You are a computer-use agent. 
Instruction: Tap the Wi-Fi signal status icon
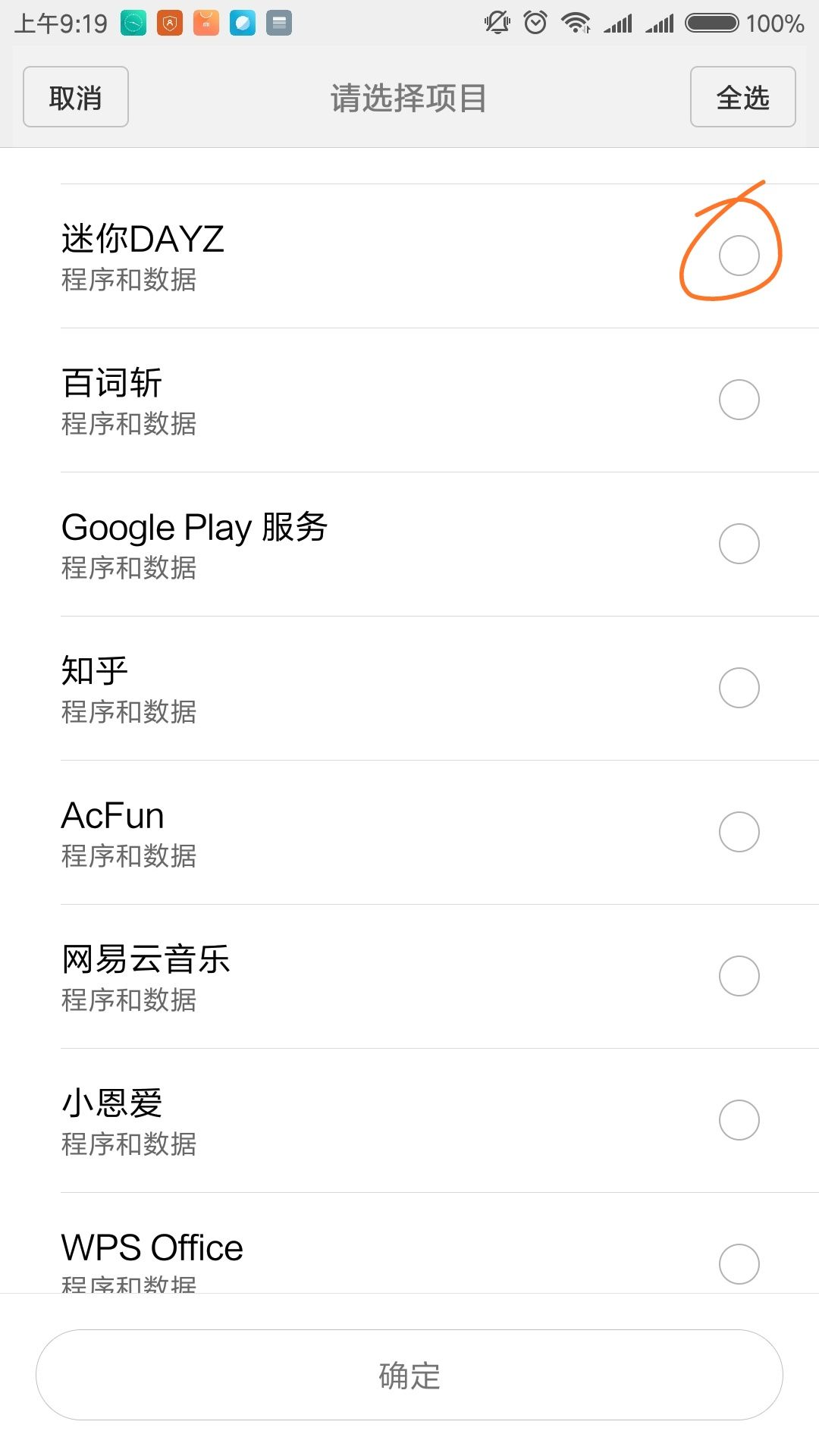coord(579,24)
